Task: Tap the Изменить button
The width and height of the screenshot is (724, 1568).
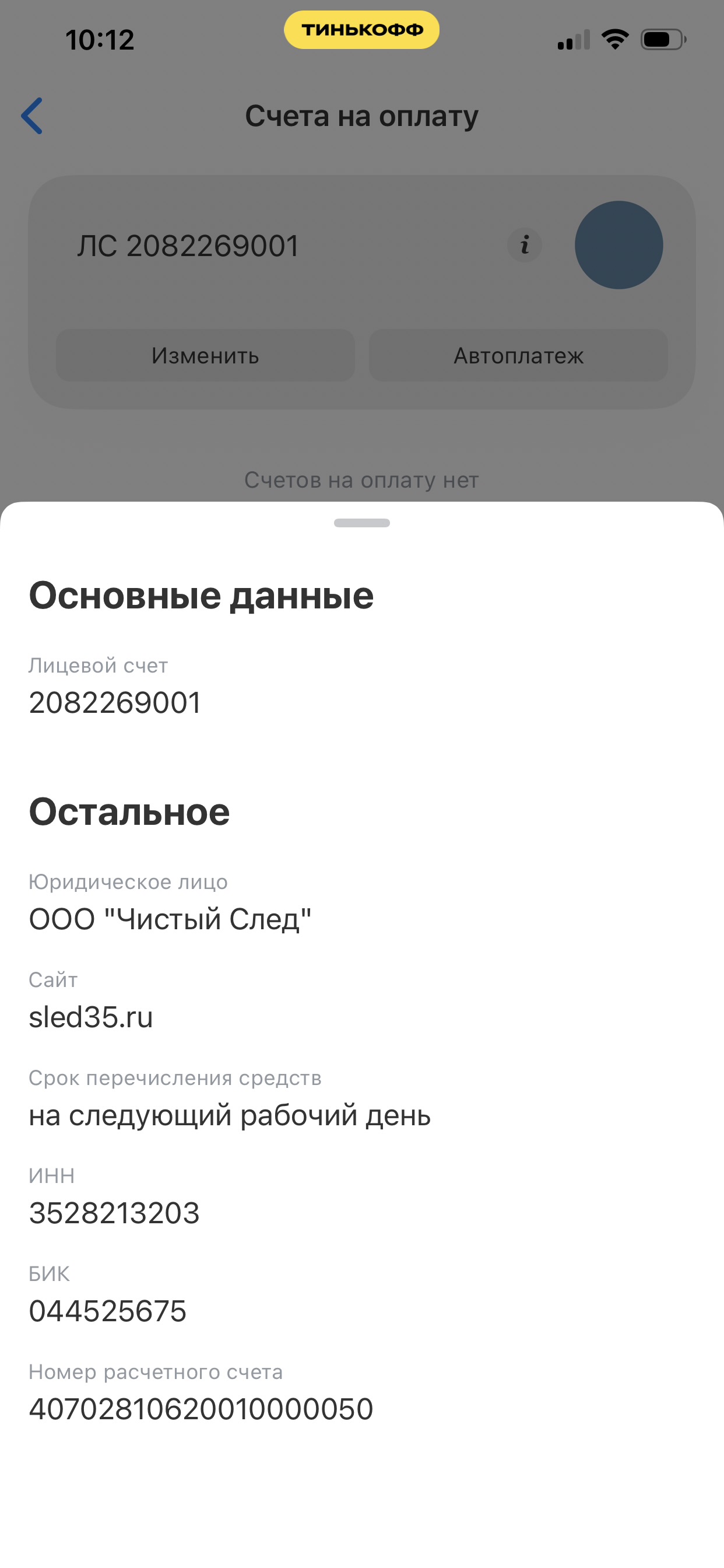Action: [x=205, y=355]
